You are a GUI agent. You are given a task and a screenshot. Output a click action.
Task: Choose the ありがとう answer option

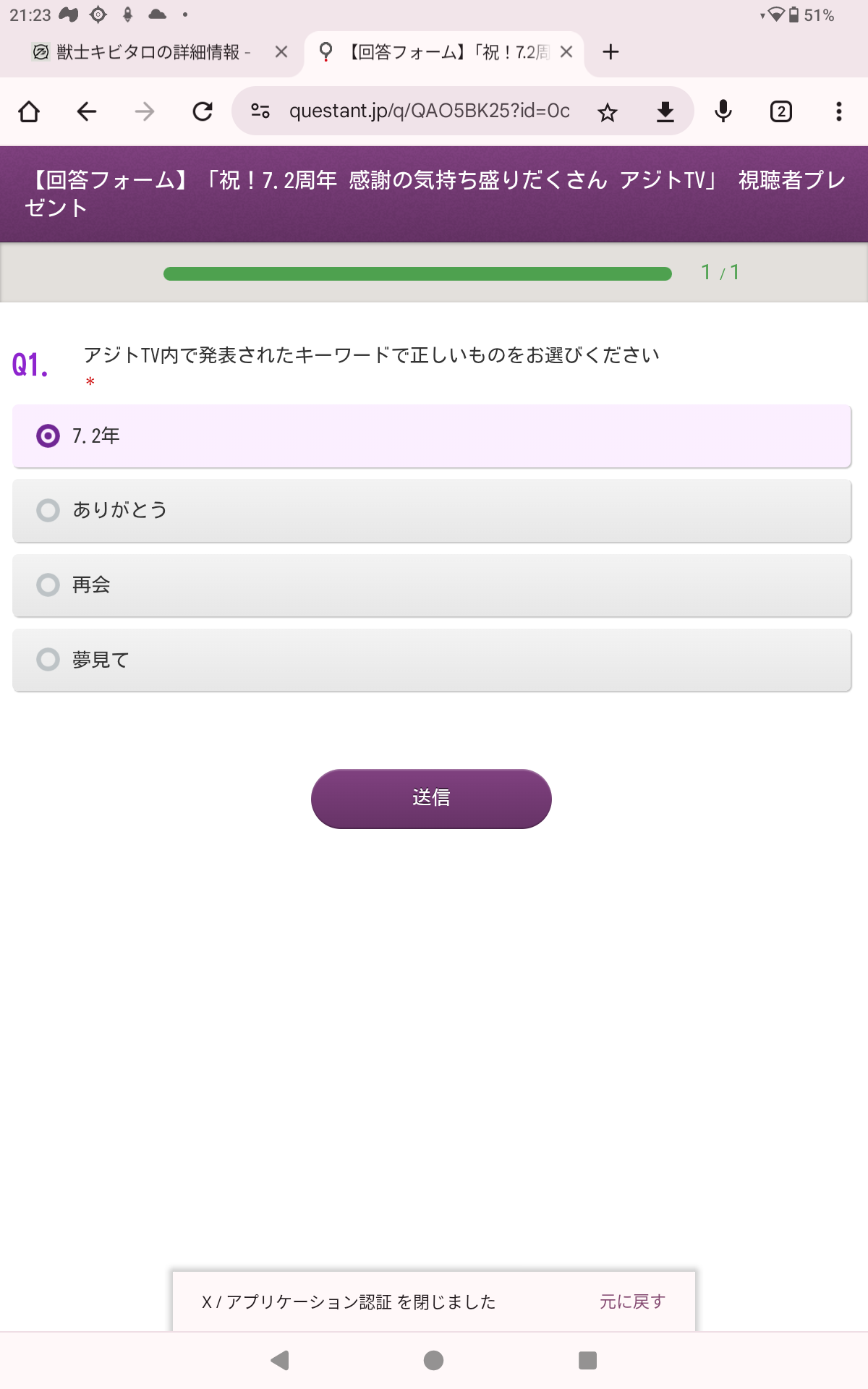pos(432,511)
